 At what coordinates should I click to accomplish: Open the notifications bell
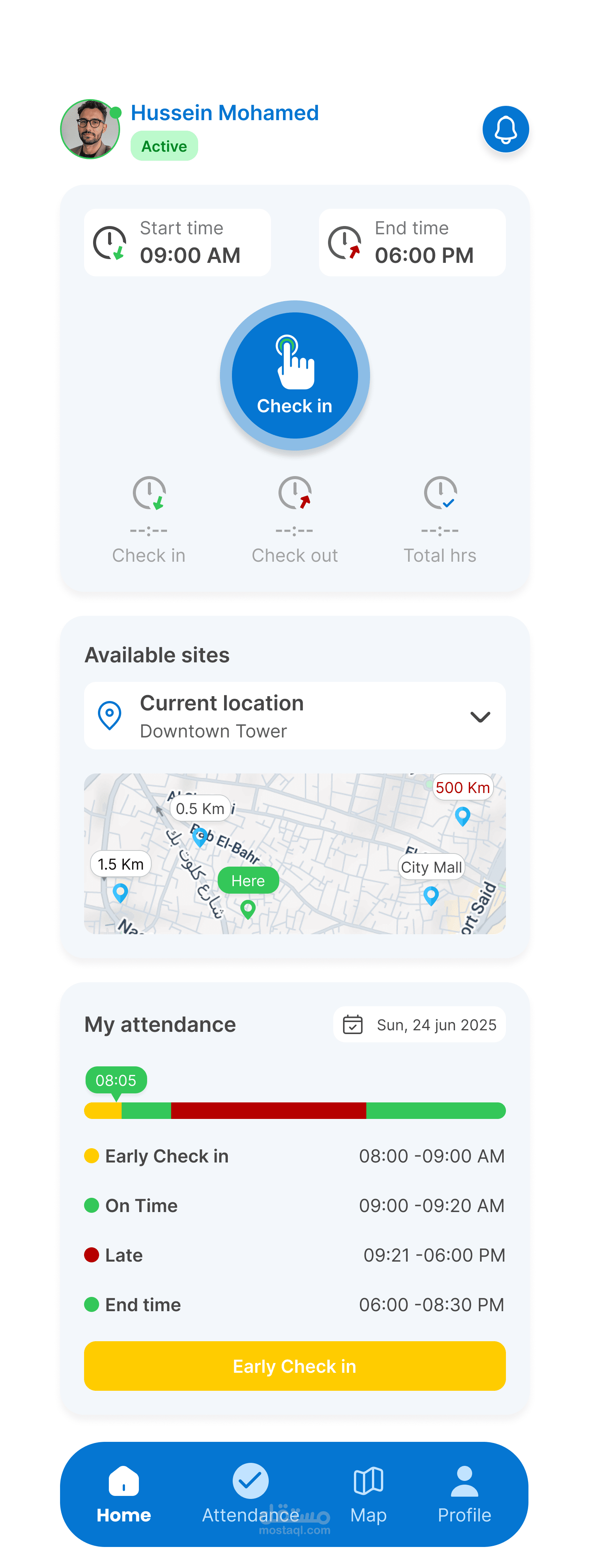(x=505, y=129)
